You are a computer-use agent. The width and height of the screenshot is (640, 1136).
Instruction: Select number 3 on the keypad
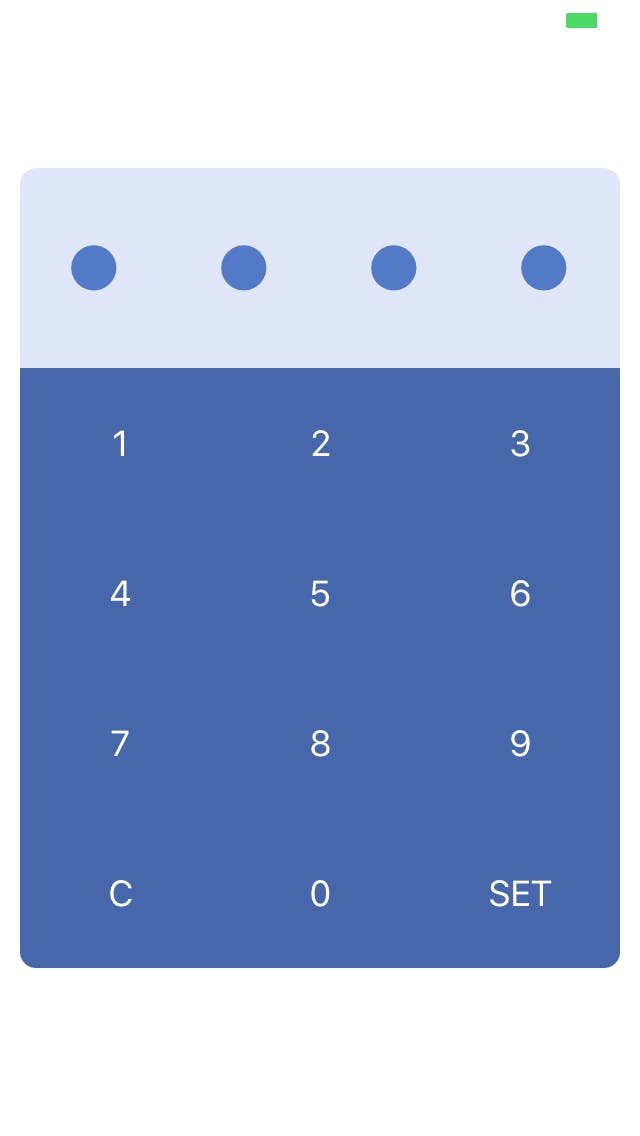click(x=520, y=443)
